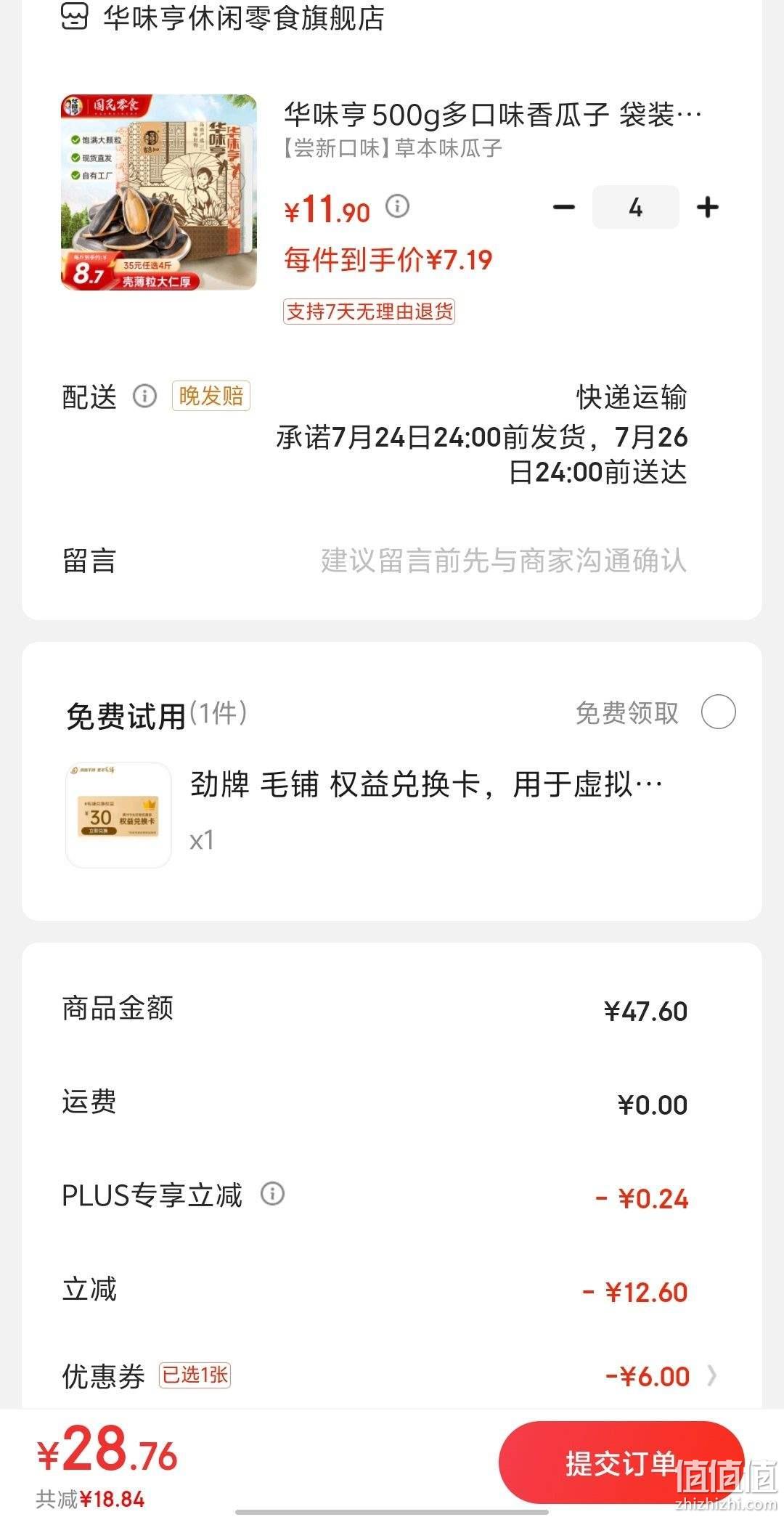The height and width of the screenshot is (1517, 784).
Task: Open the 劲牌 毛铺 权益兑换卡 trial item
Action: 392,815
